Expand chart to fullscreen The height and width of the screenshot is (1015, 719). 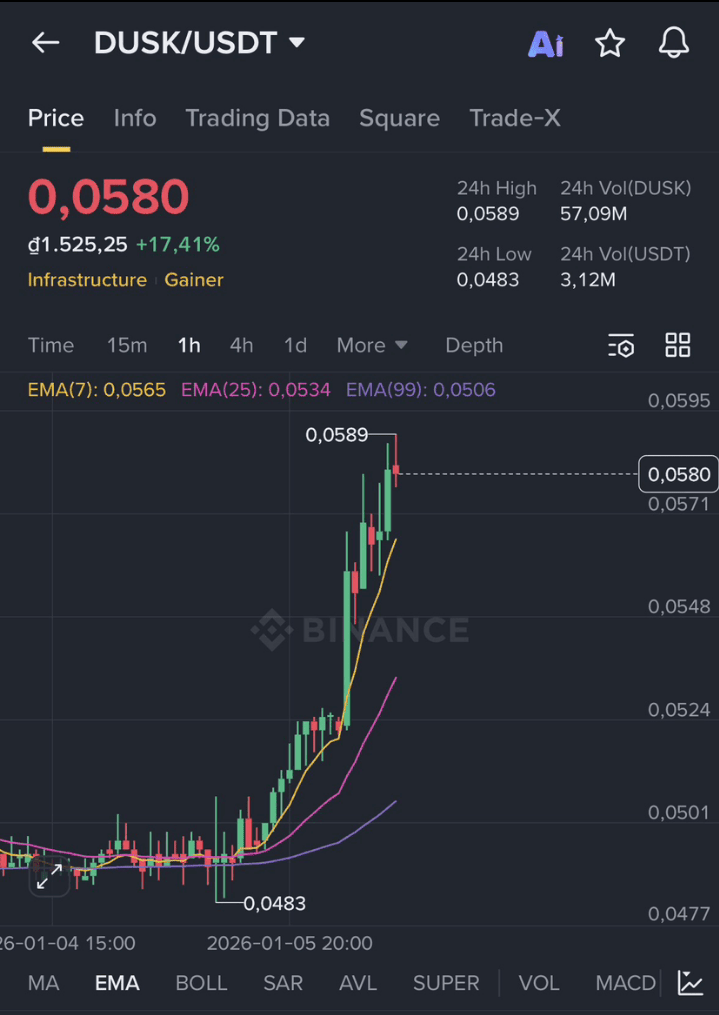point(49,877)
